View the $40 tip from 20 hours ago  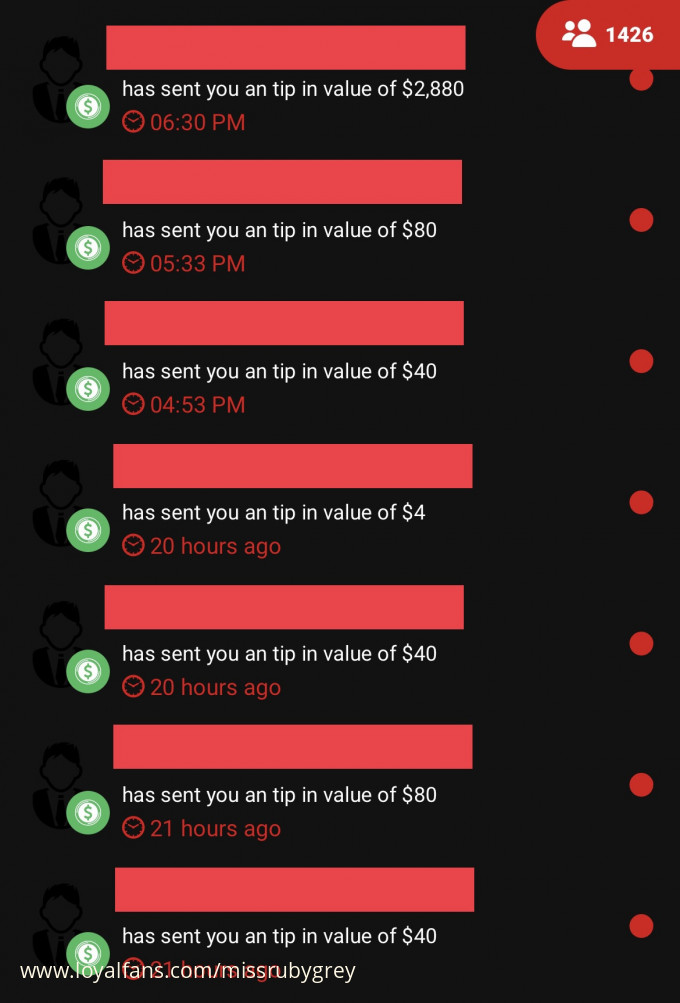279,654
